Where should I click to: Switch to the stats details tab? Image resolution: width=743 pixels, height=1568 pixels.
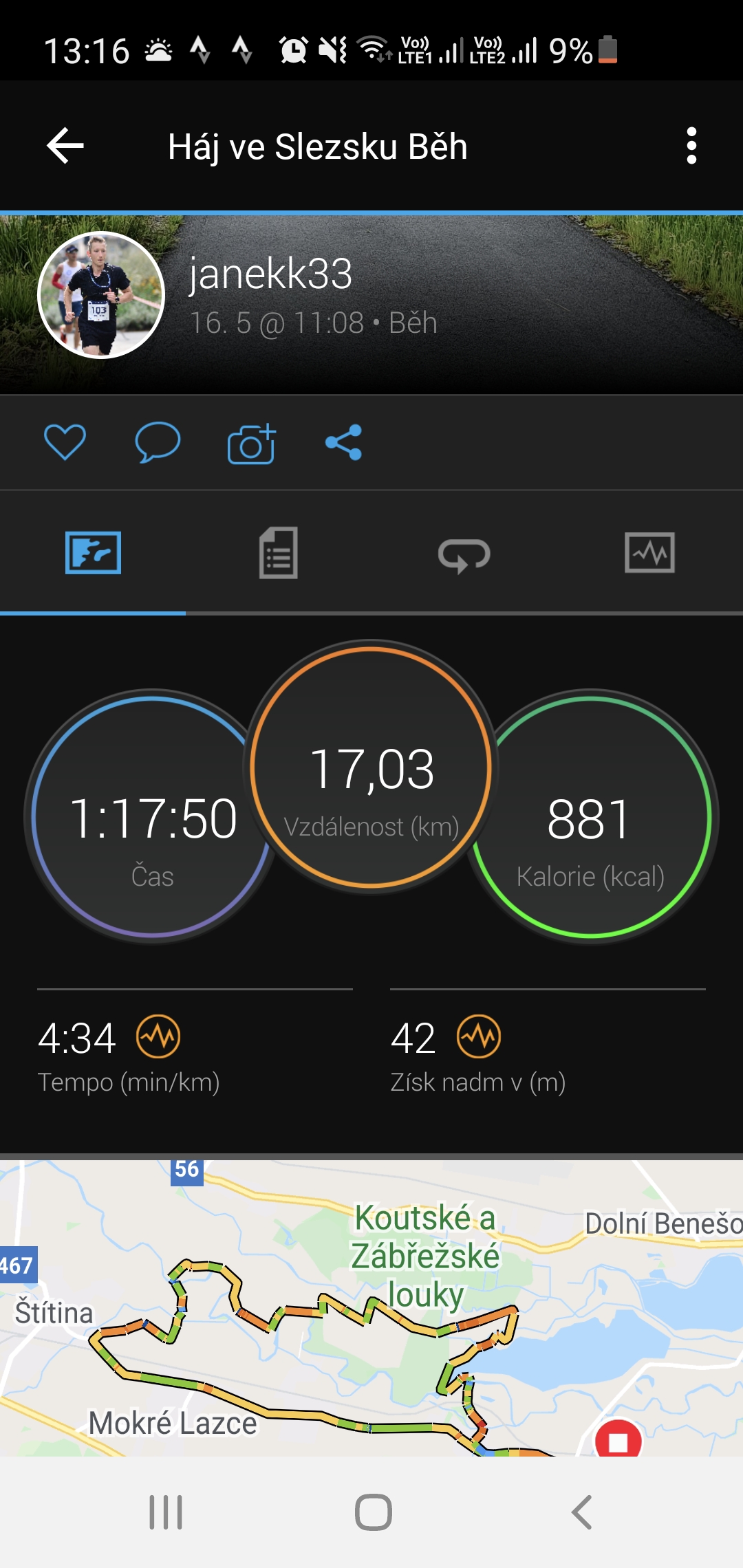pos(279,553)
